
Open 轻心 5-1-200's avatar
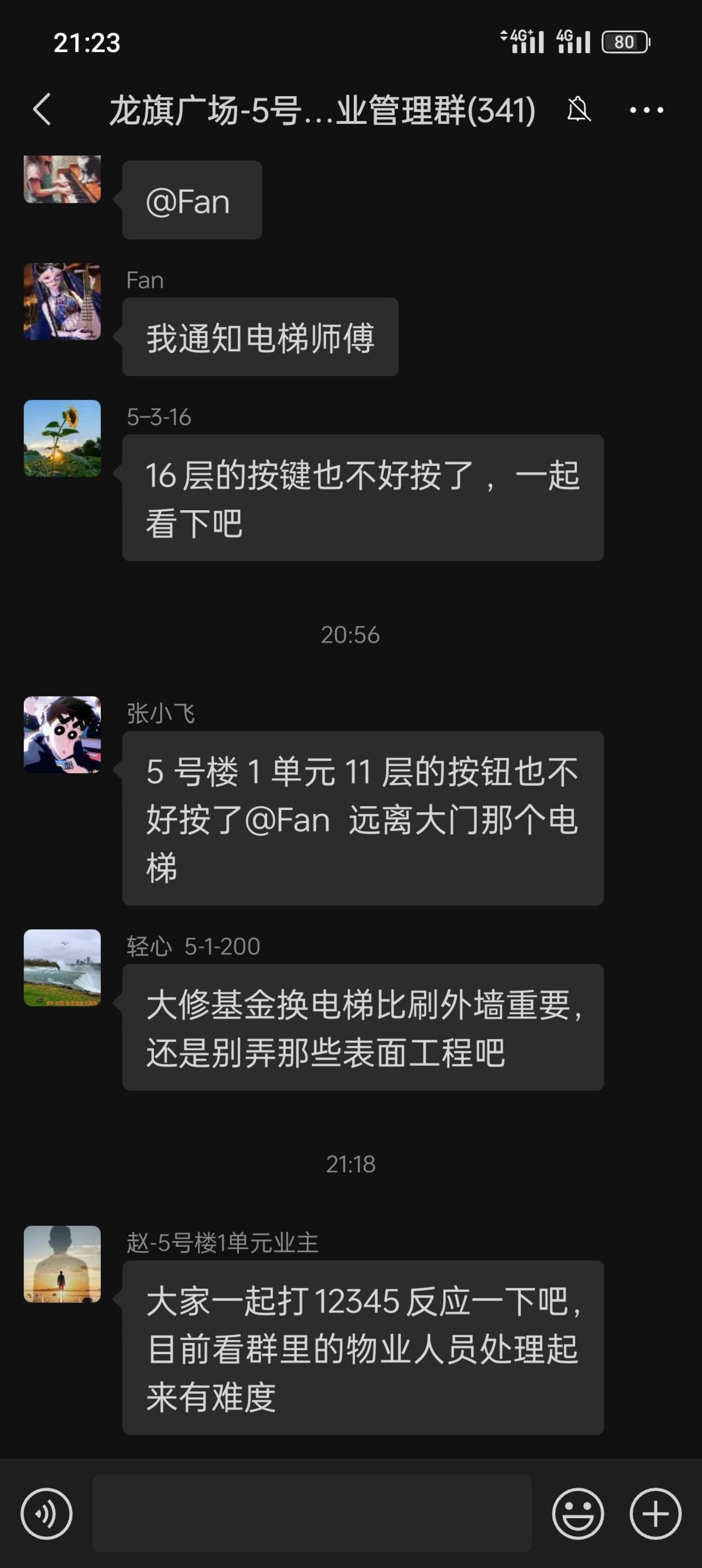(62, 968)
